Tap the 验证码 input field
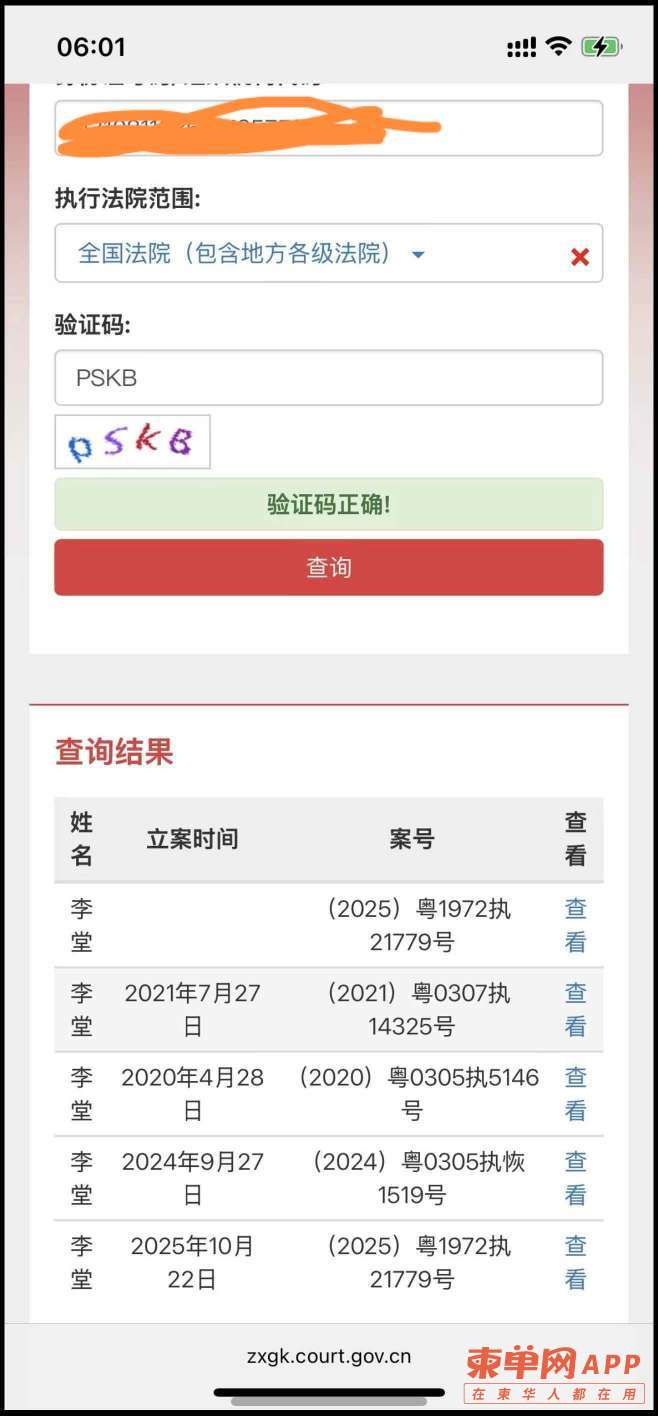 (328, 378)
